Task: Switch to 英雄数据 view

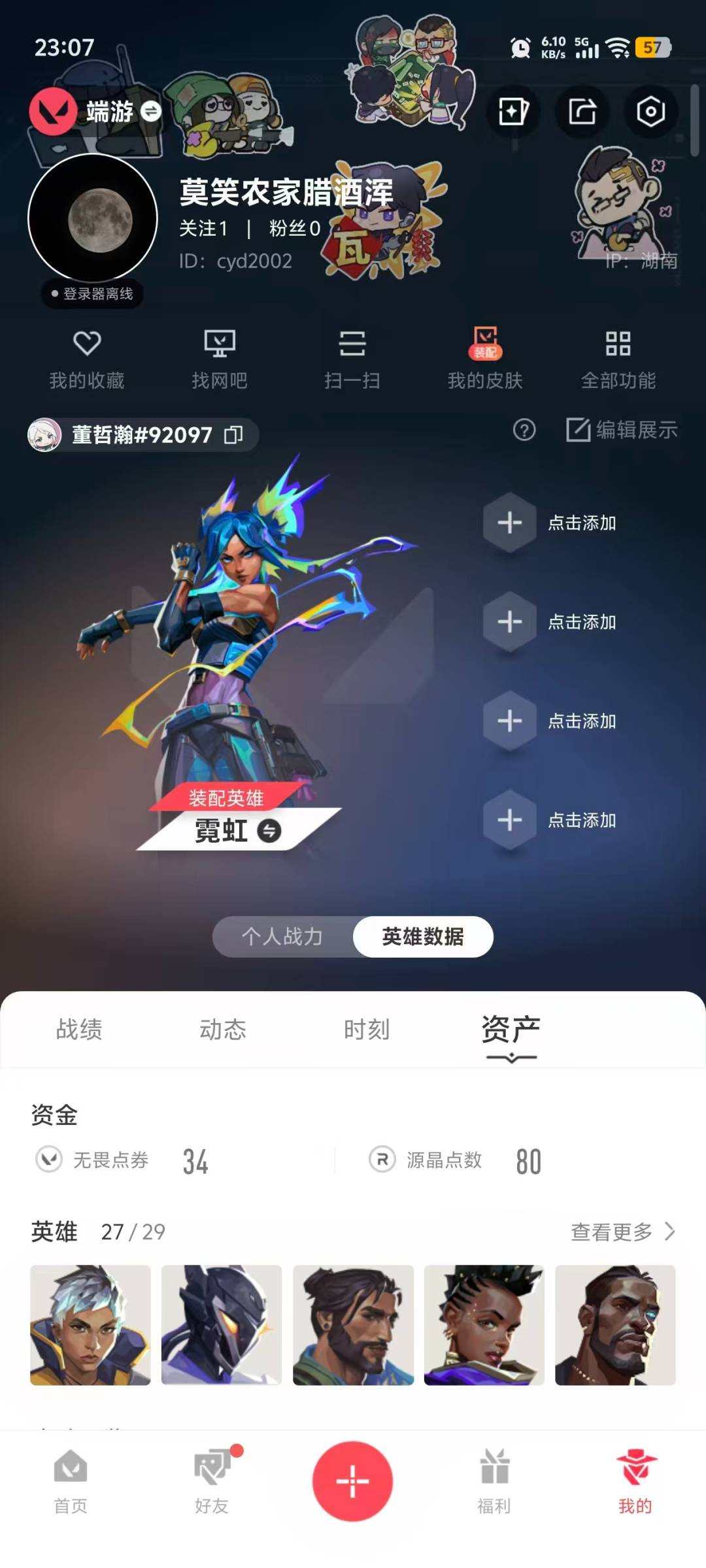Action: (423, 936)
